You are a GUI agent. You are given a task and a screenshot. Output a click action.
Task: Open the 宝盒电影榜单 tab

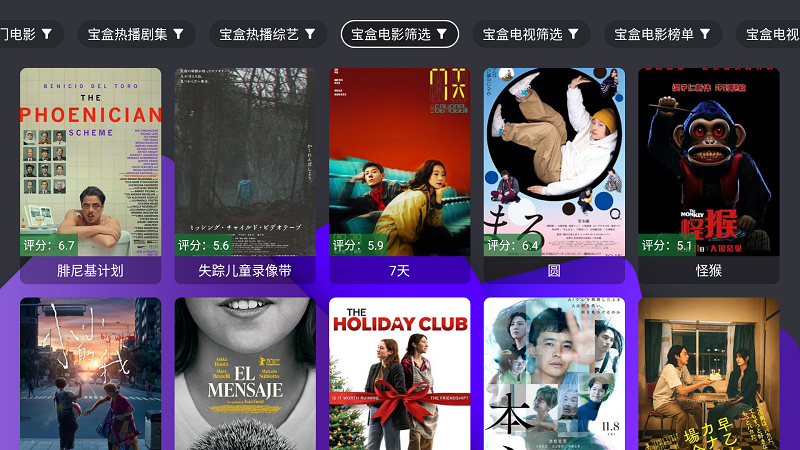click(663, 34)
